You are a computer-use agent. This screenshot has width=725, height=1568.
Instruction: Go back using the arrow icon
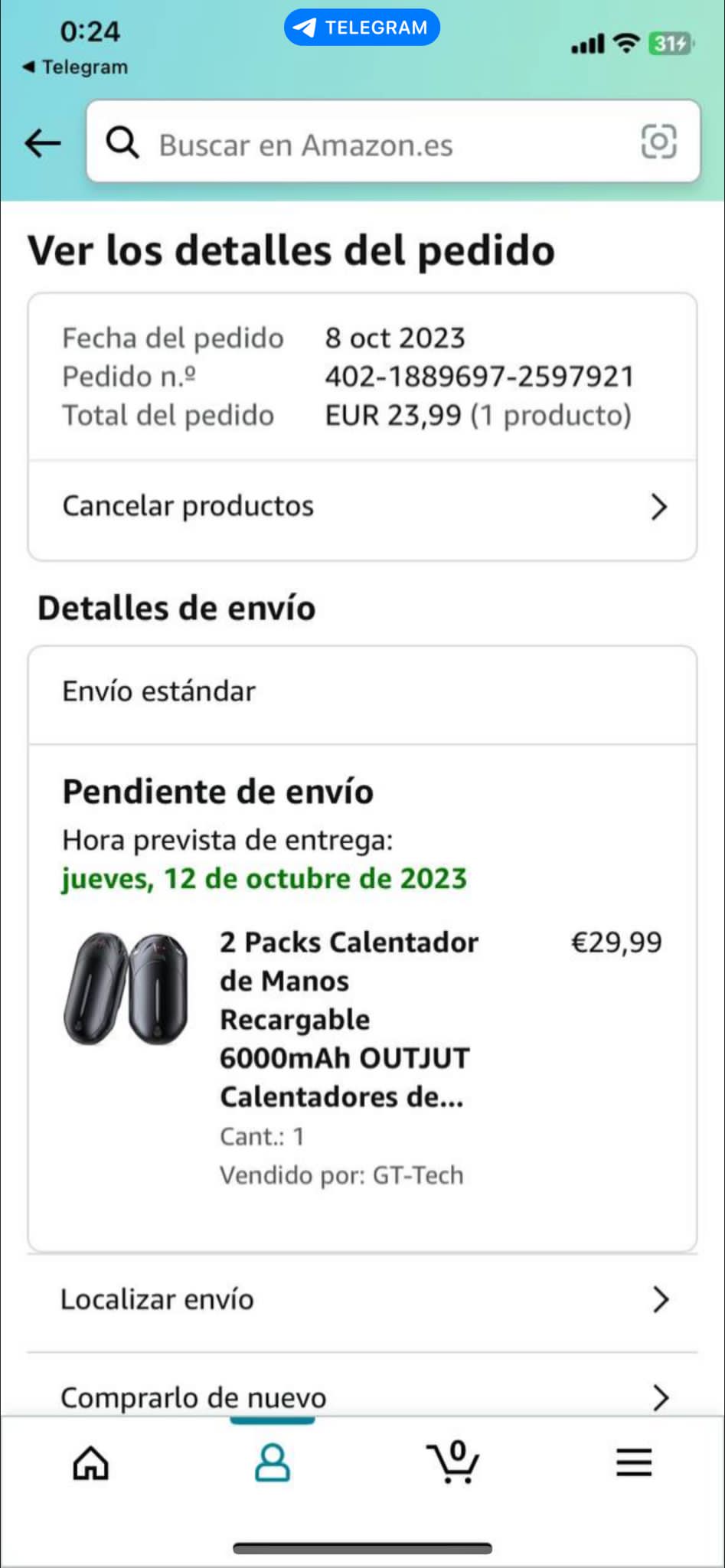click(43, 142)
